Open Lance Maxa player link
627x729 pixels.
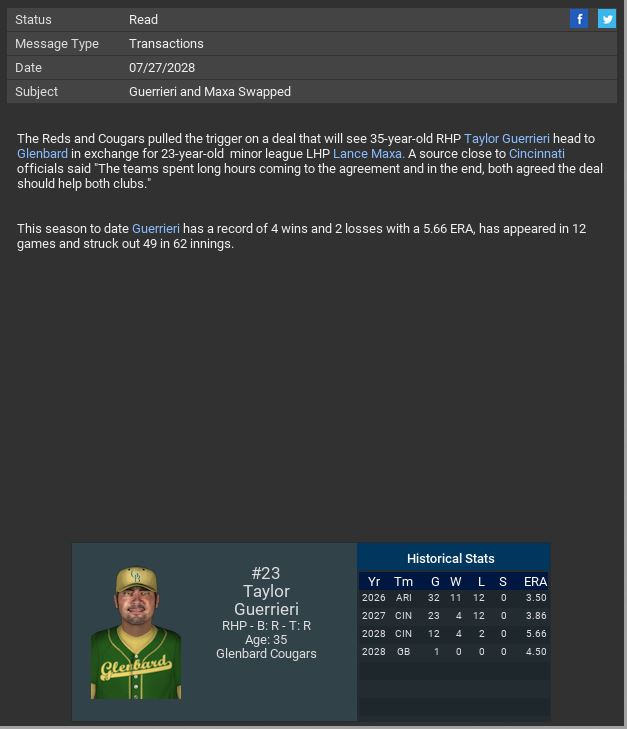pyautogui.click(x=367, y=154)
